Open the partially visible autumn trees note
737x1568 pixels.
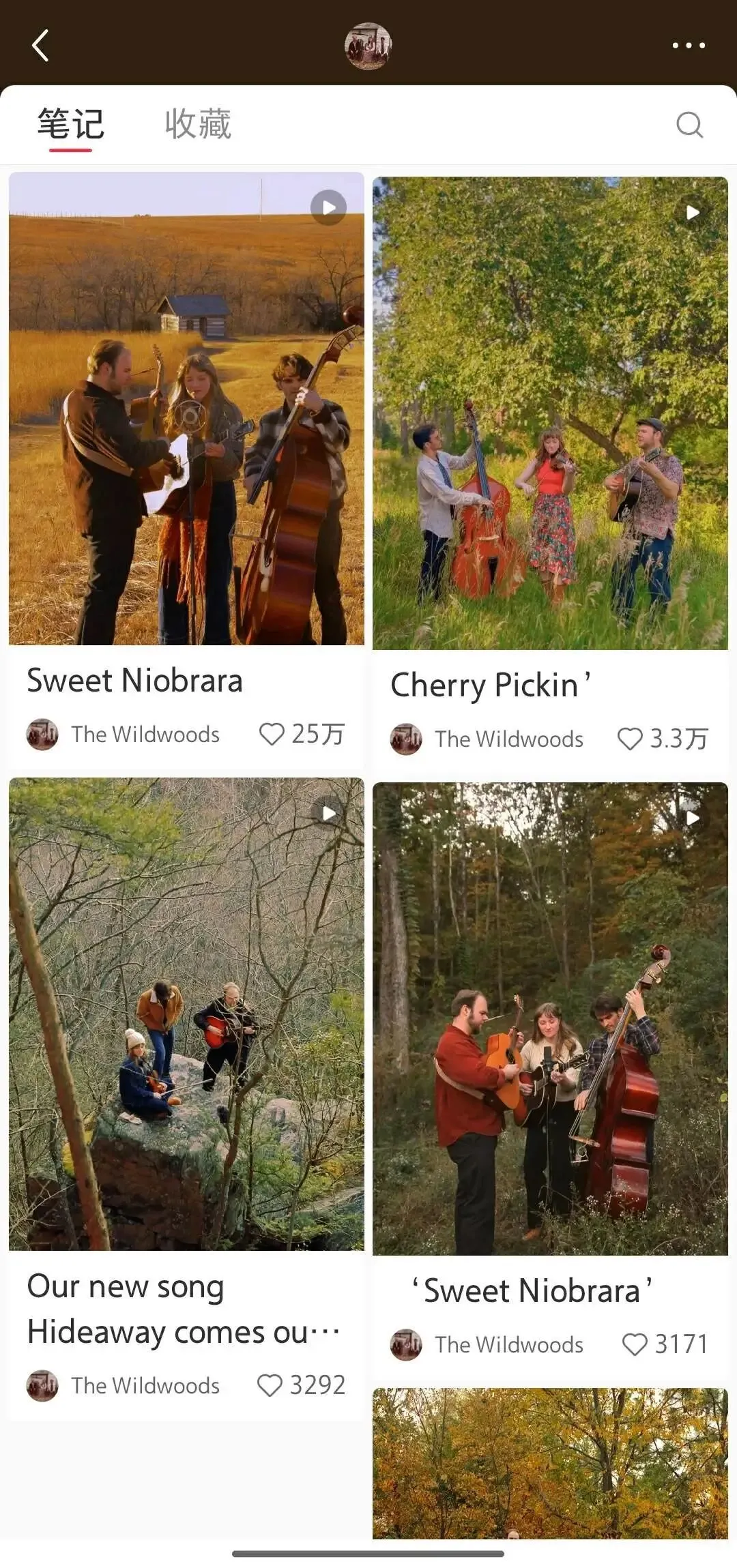click(550, 1463)
